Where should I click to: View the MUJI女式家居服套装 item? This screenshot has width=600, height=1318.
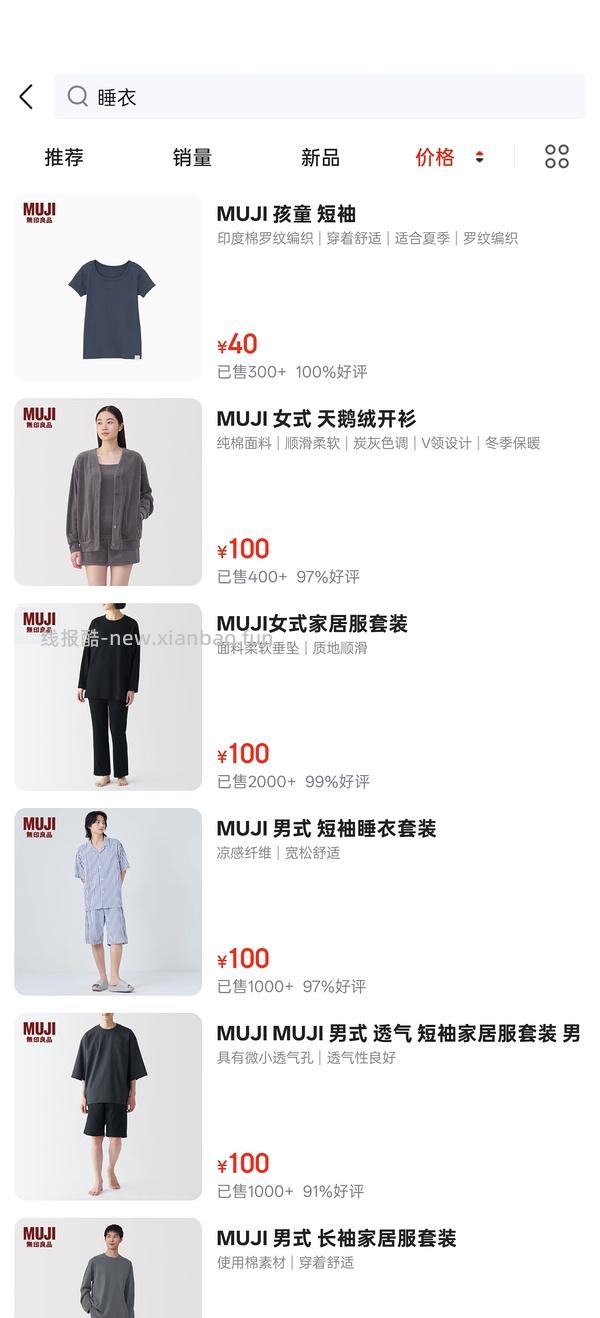click(x=312, y=624)
